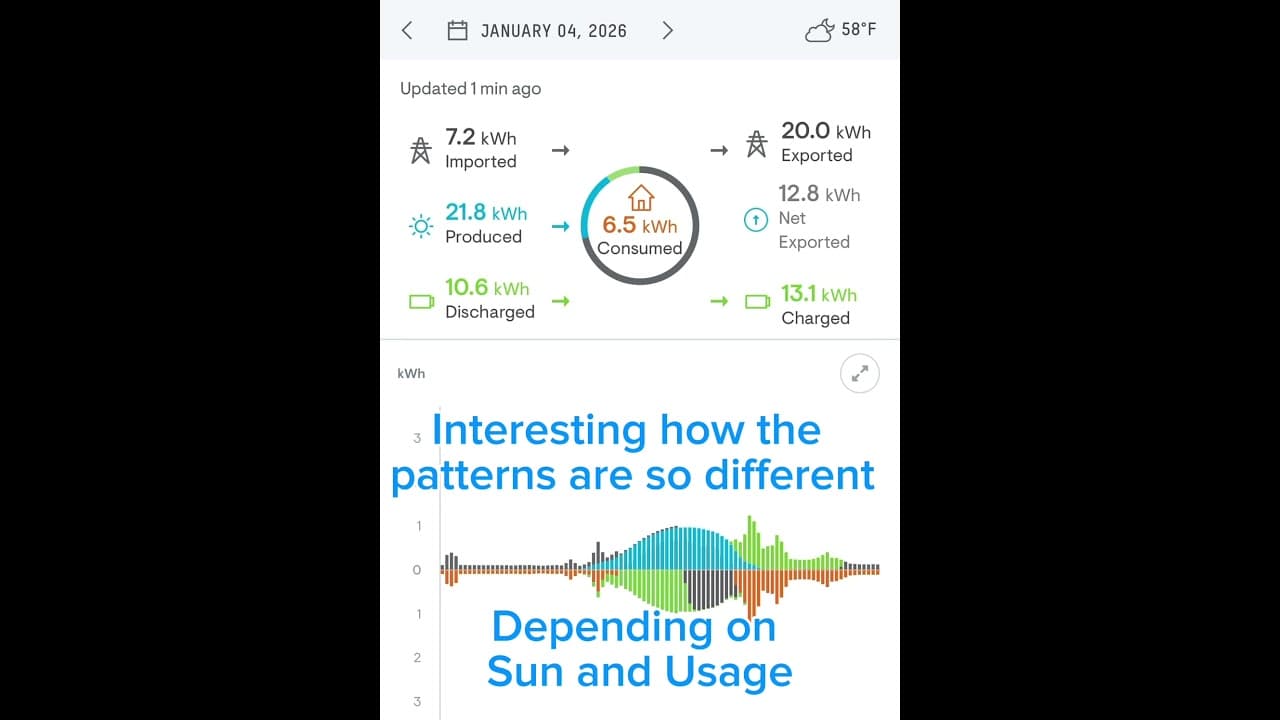Advance to the next day's data

668,30
